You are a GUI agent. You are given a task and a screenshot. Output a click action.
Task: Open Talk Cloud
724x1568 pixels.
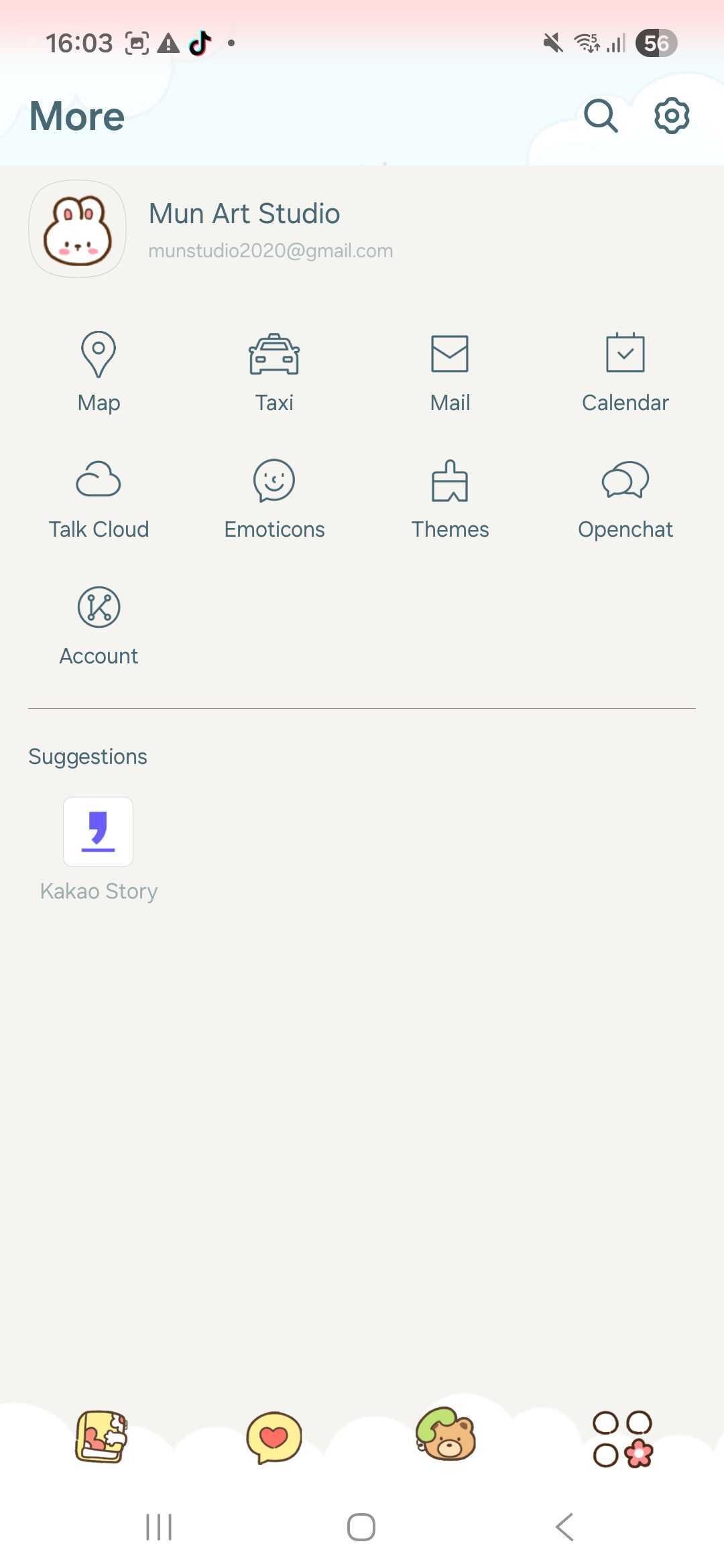click(x=99, y=499)
